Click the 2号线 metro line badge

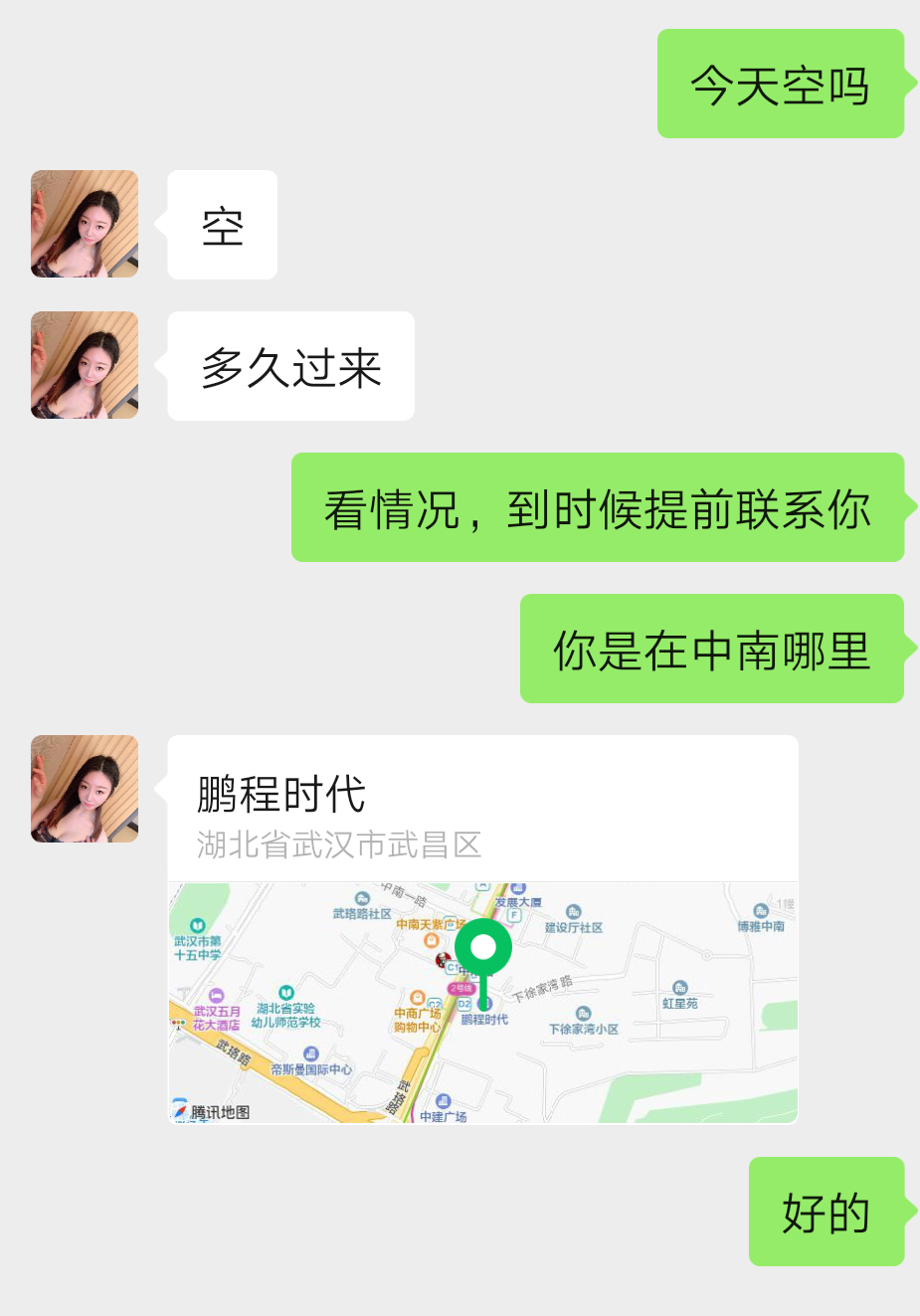[x=461, y=987]
